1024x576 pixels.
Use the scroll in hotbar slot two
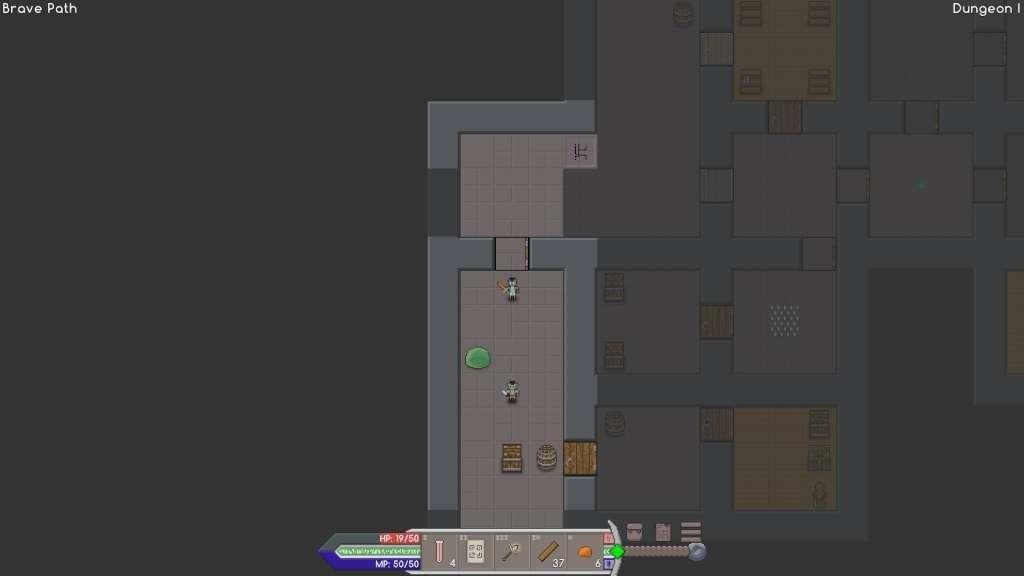pyautogui.click(x=476, y=551)
